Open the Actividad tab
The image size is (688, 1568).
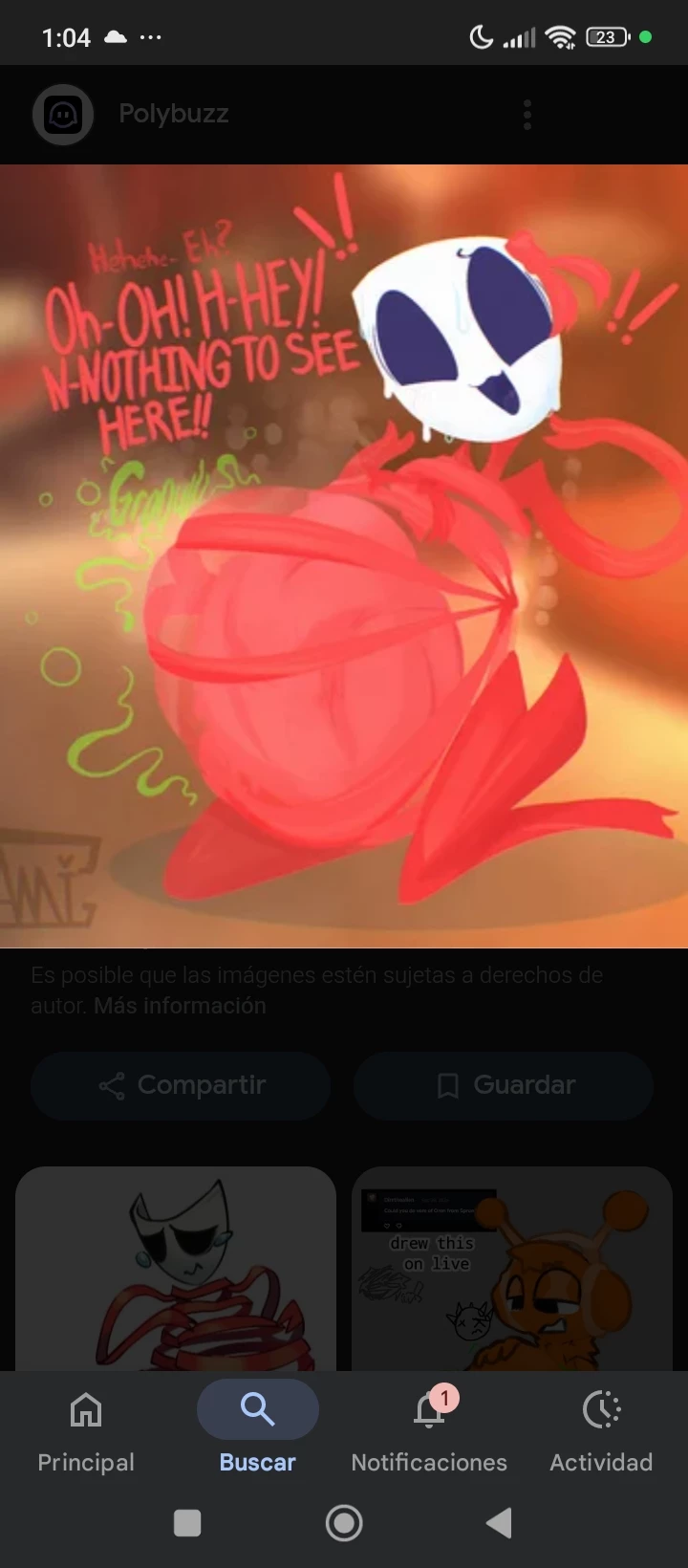[601, 1428]
